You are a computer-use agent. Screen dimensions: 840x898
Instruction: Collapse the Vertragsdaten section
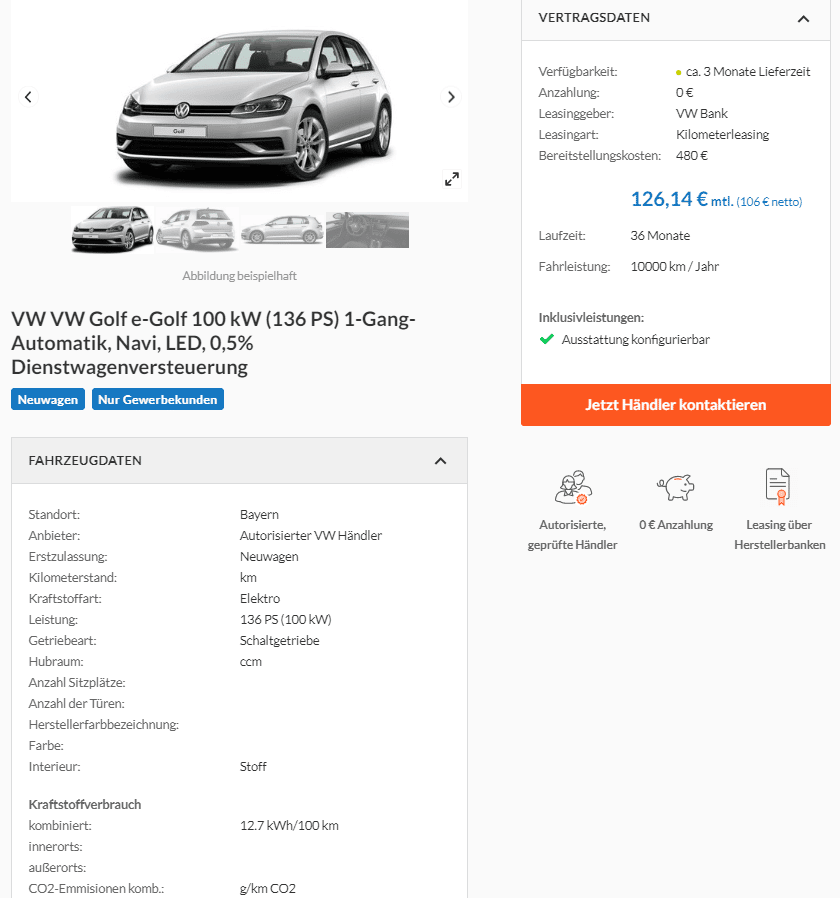pos(803,18)
